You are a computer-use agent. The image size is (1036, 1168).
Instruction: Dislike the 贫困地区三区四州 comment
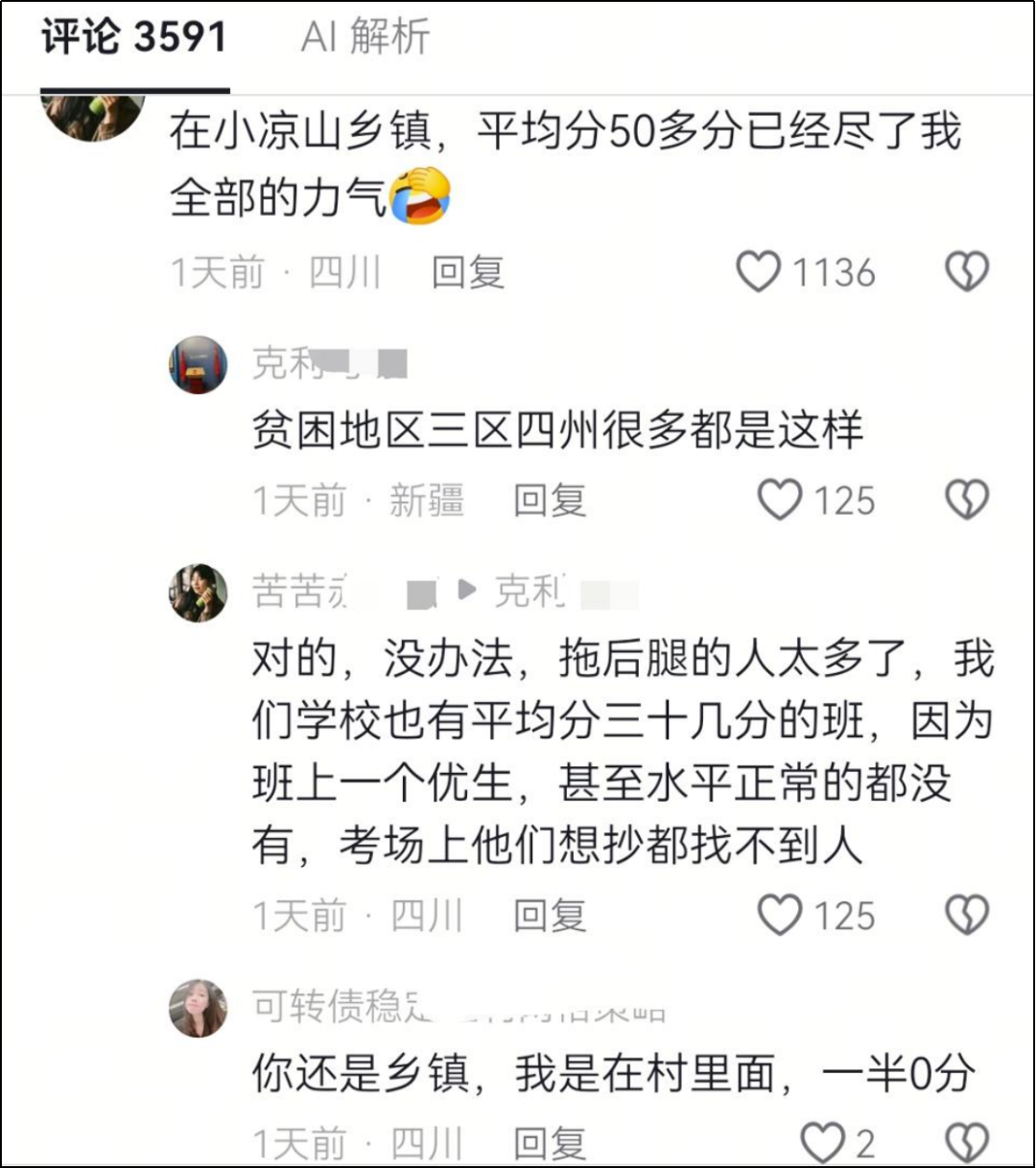(967, 501)
